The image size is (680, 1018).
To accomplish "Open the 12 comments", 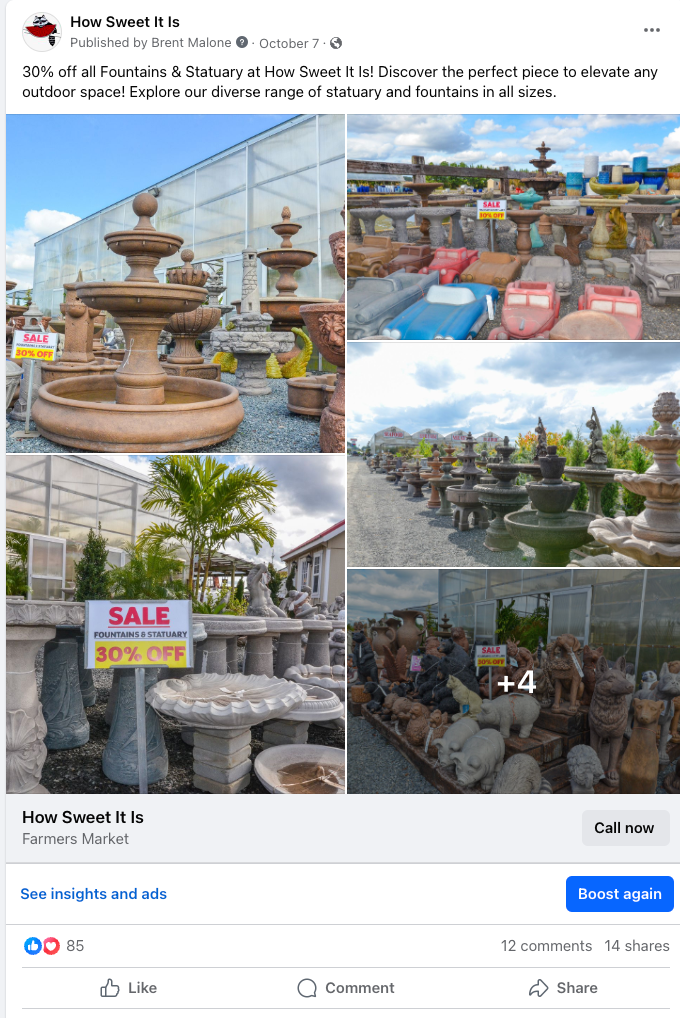I will point(546,946).
